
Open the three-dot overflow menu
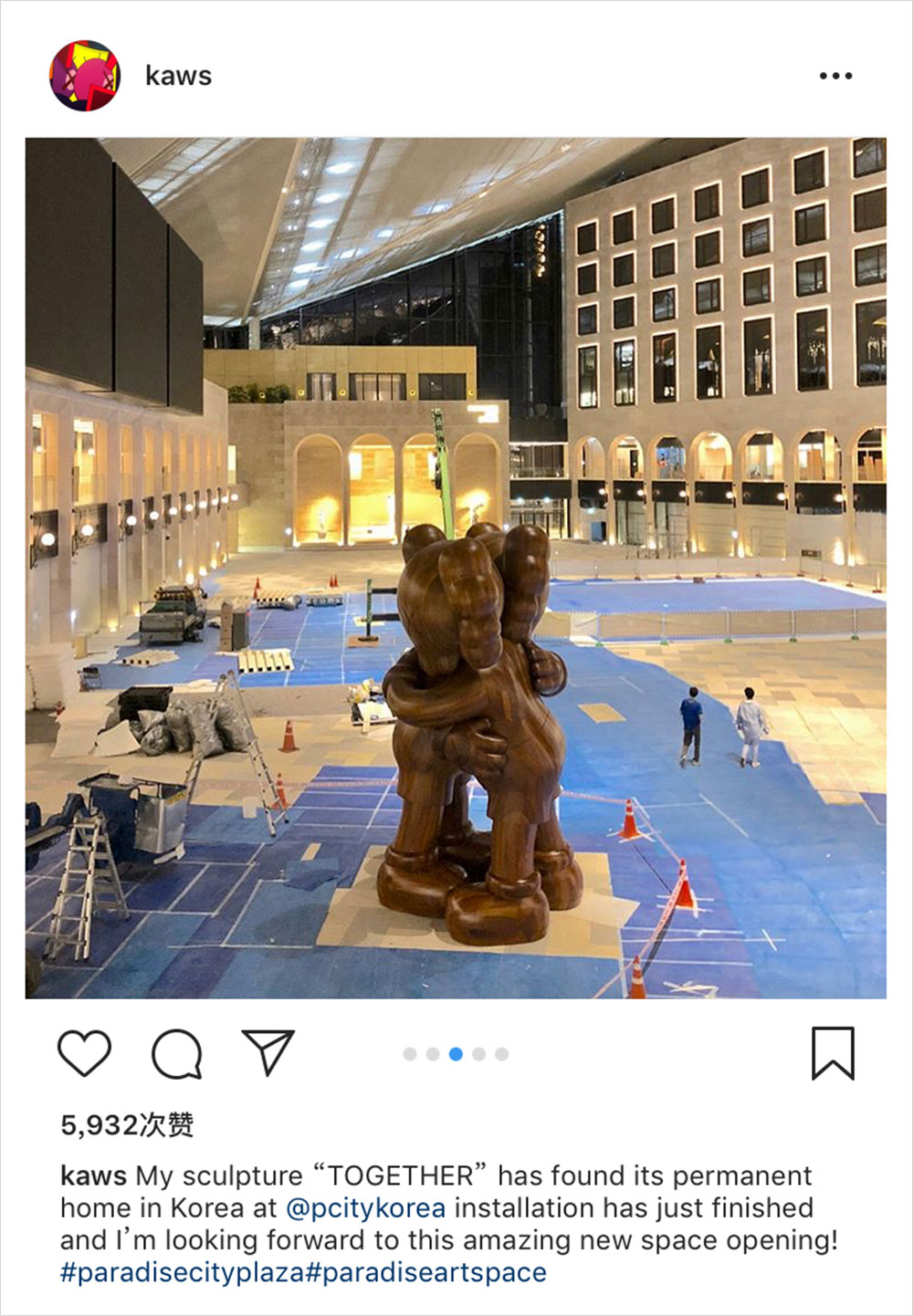click(x=835, y=76)
